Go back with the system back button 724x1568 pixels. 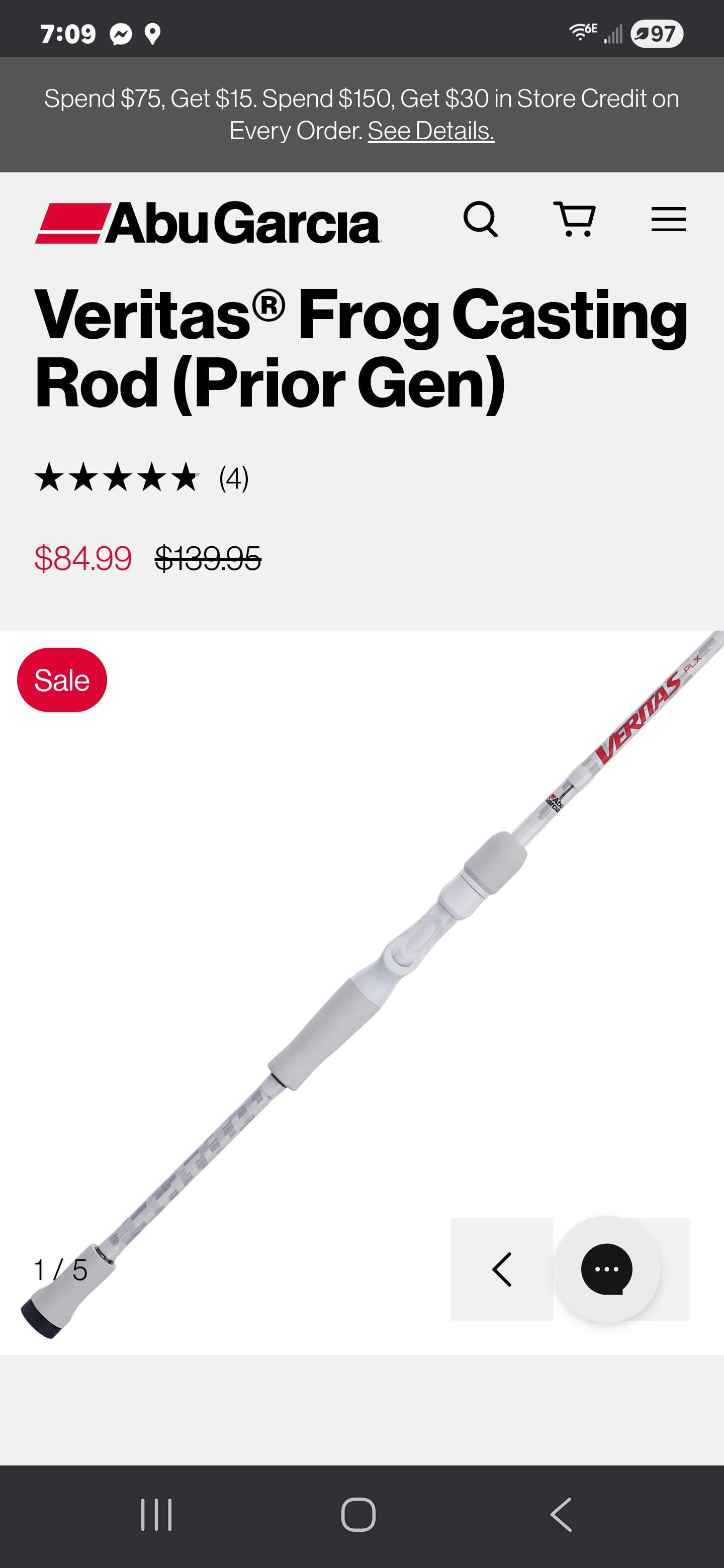coord(561,1514)
